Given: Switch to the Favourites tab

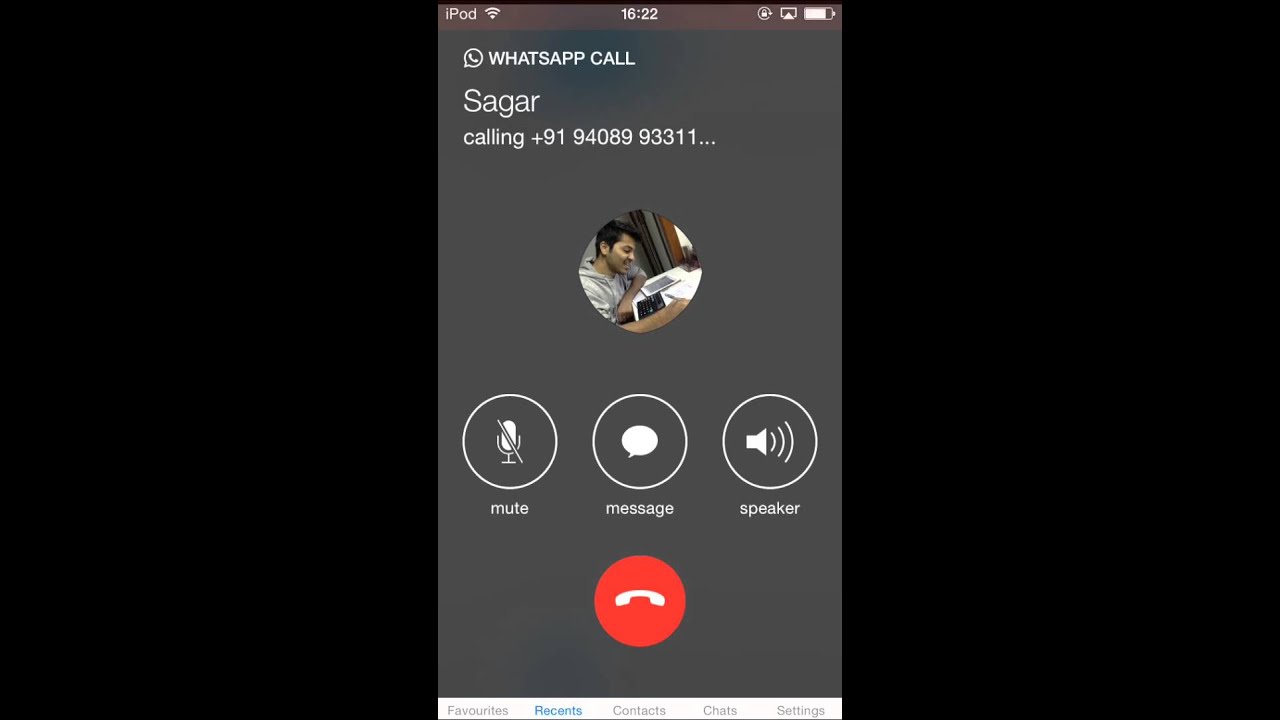Looking at the screenshot, I should 477,710.
